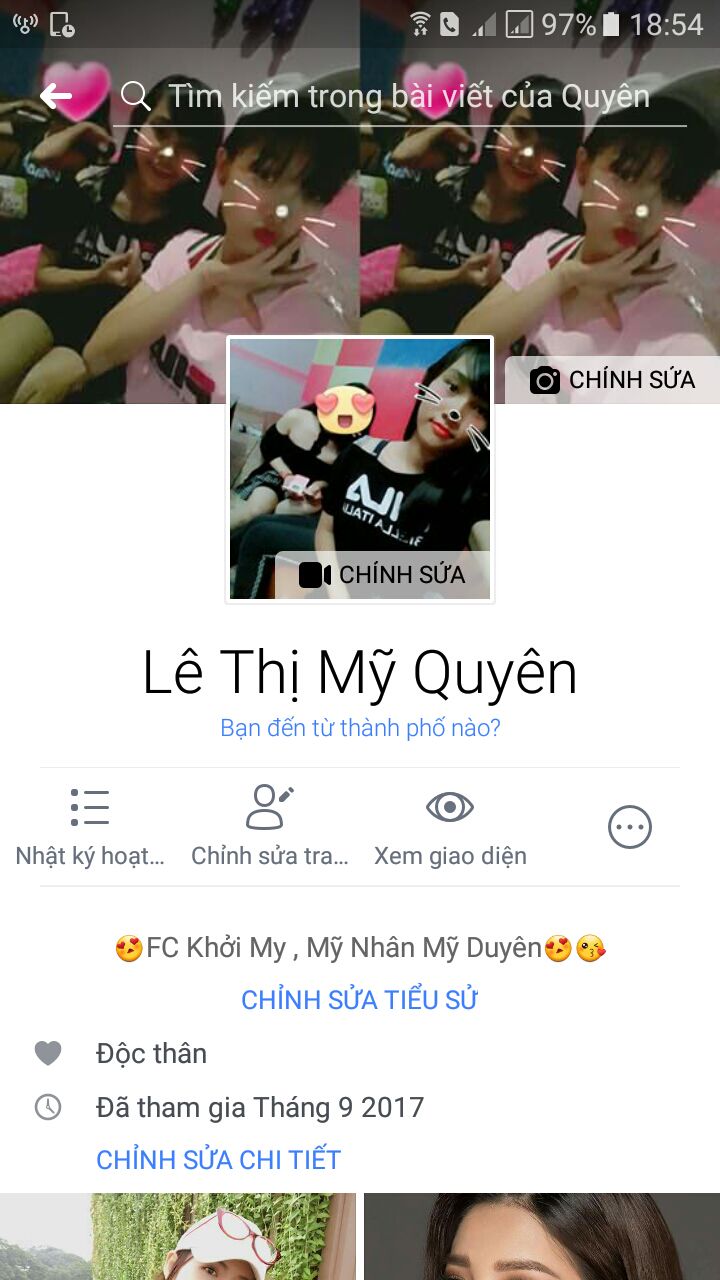This screenshot has height=1280, width=720.
Task: Open Nhật ký hoạt động
Action: (x=90, y=826)
